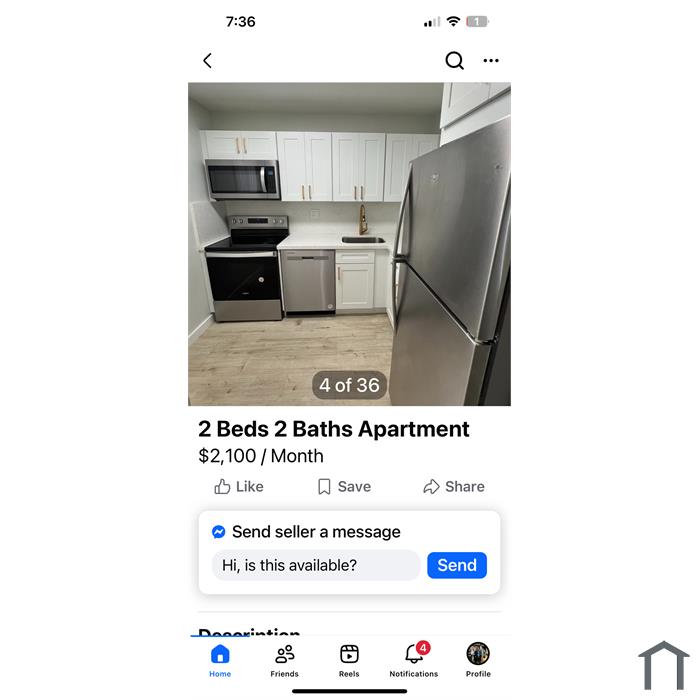Save the listing for later
The width and height of the screenshot is (700, 700).
344,486
